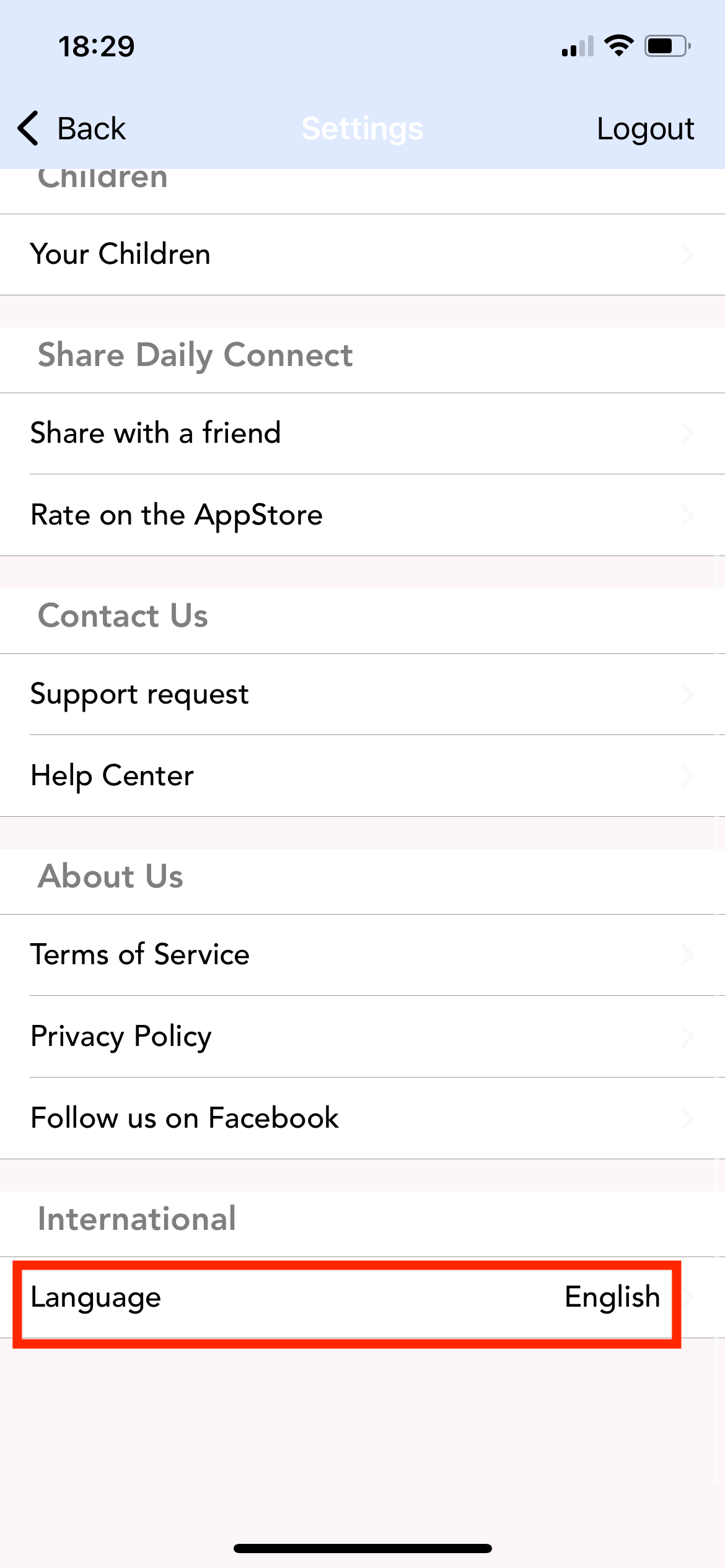The width and height of the screenshot is (725, 1568).
Task: Open the Privacy Policy row
Action: [x=362, y=1037]
